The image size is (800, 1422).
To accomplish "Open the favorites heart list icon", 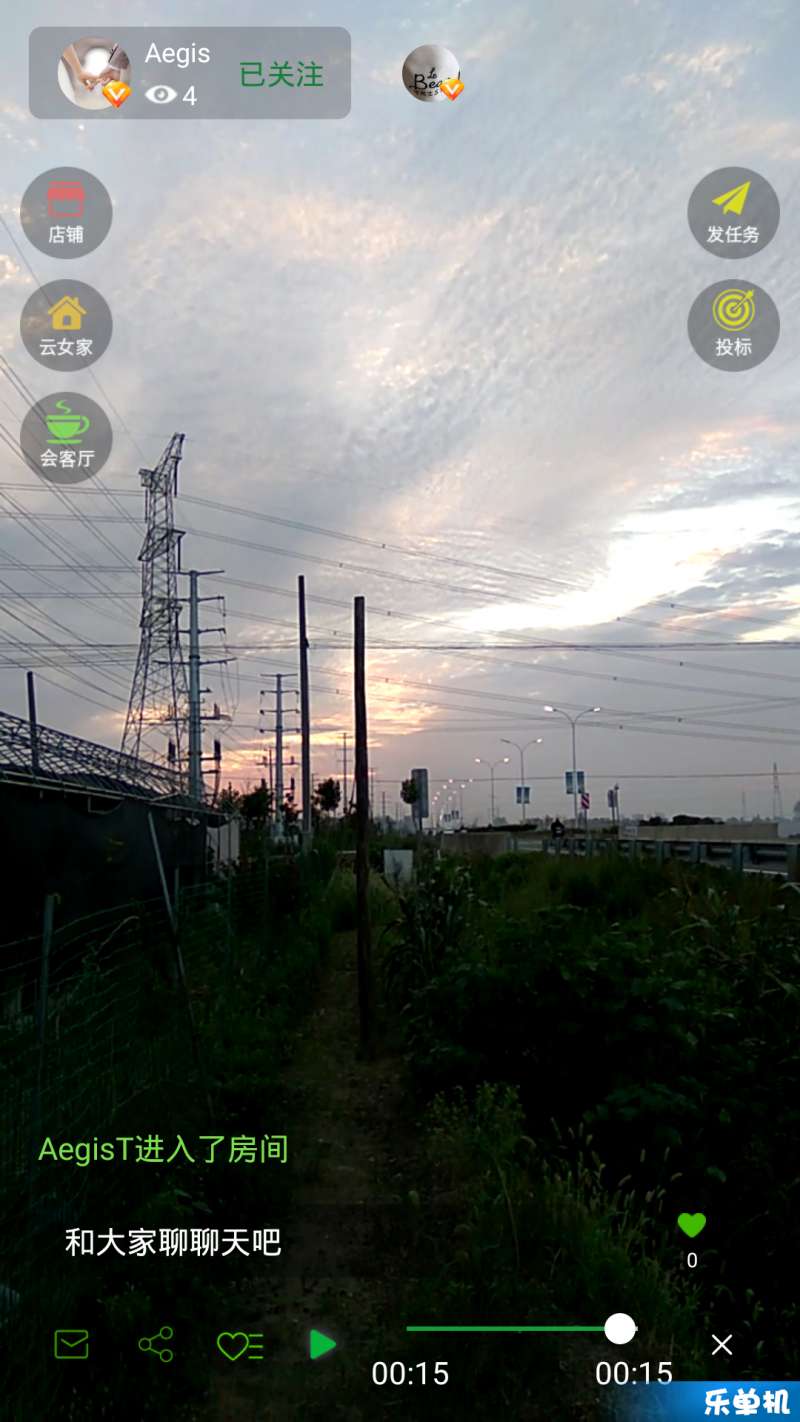I will (240, 1345).
